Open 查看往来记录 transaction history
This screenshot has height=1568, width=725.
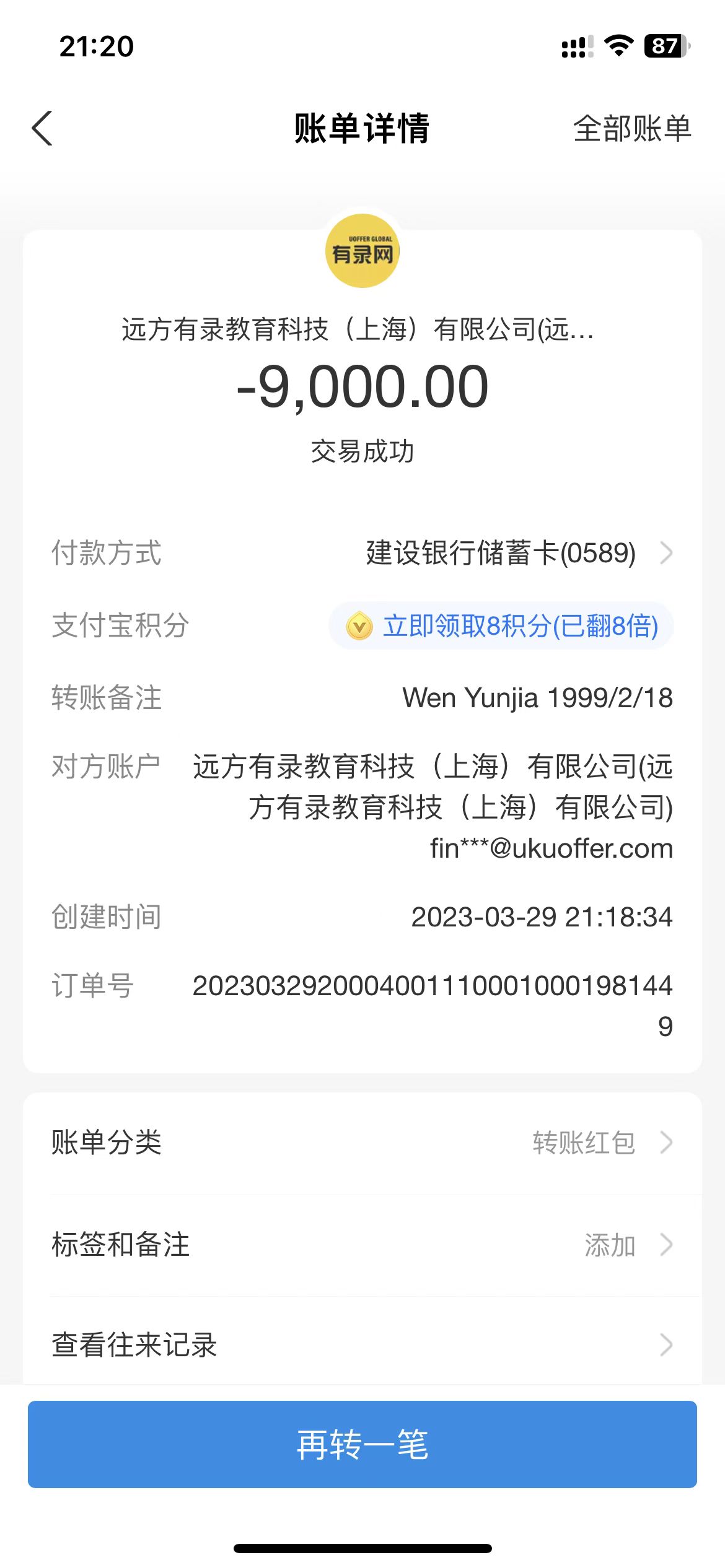click(x=362, y=1344)
